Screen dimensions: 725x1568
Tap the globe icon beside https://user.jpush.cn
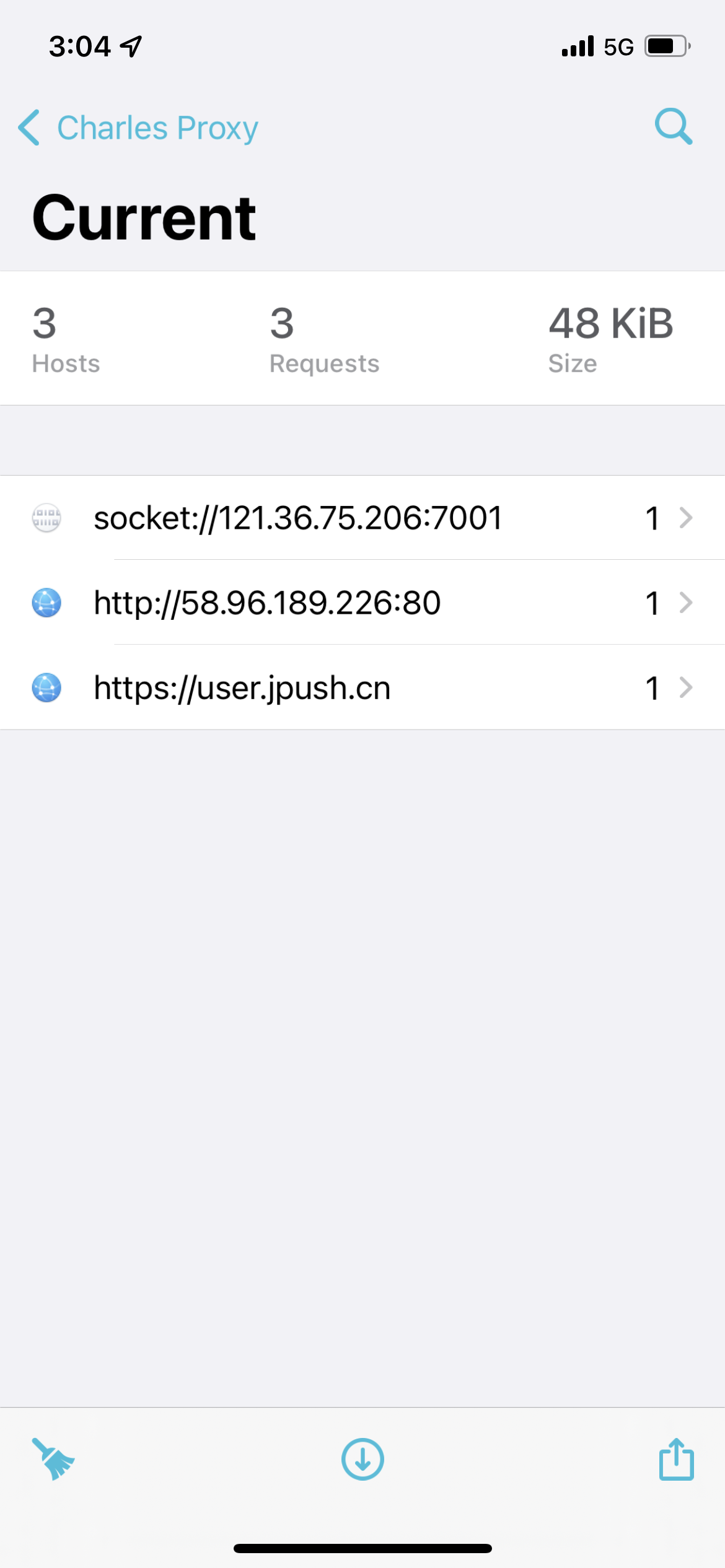(x=46, y=687)
